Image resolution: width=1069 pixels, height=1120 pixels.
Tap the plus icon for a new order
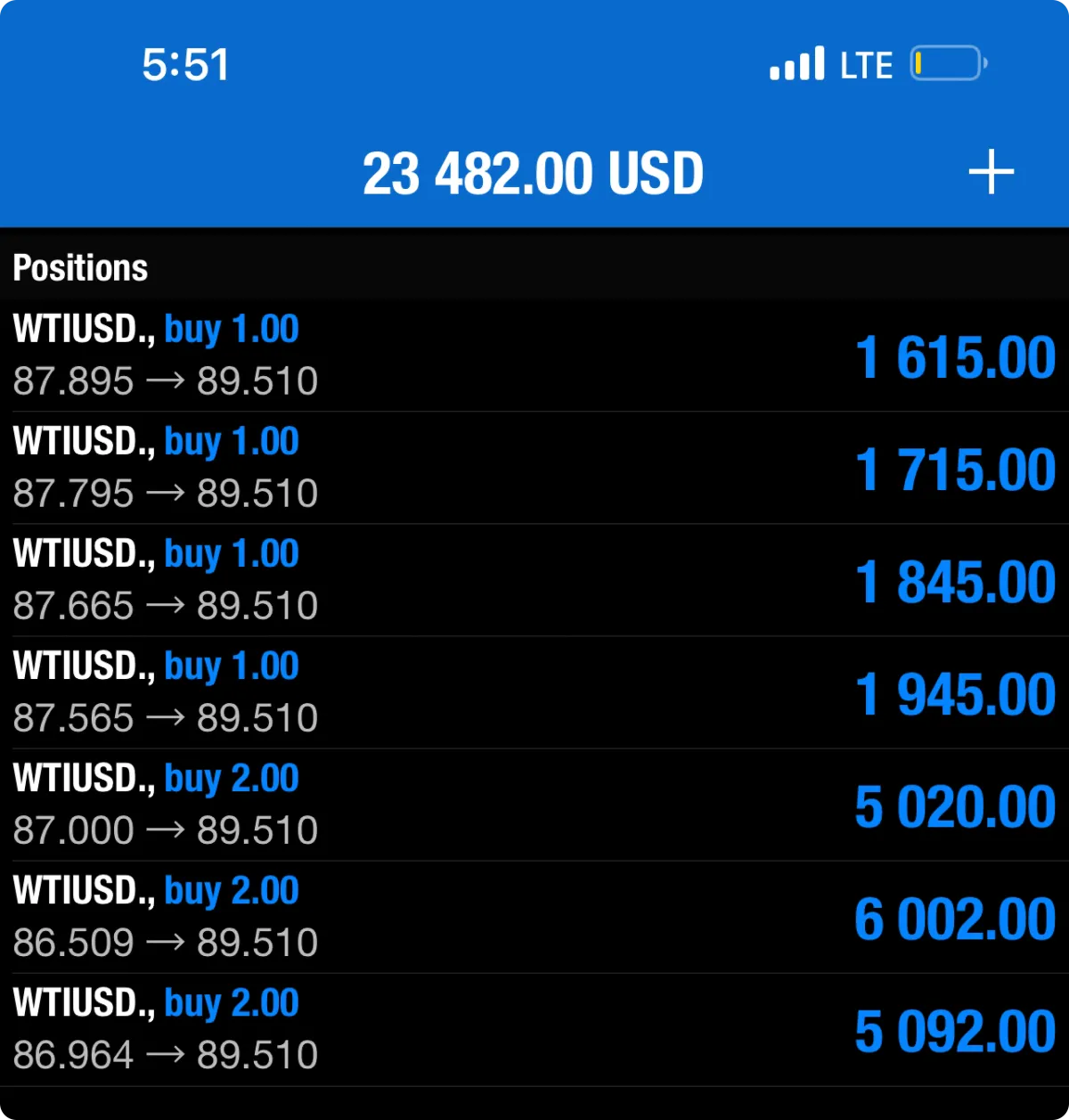[x=991, y=172]
